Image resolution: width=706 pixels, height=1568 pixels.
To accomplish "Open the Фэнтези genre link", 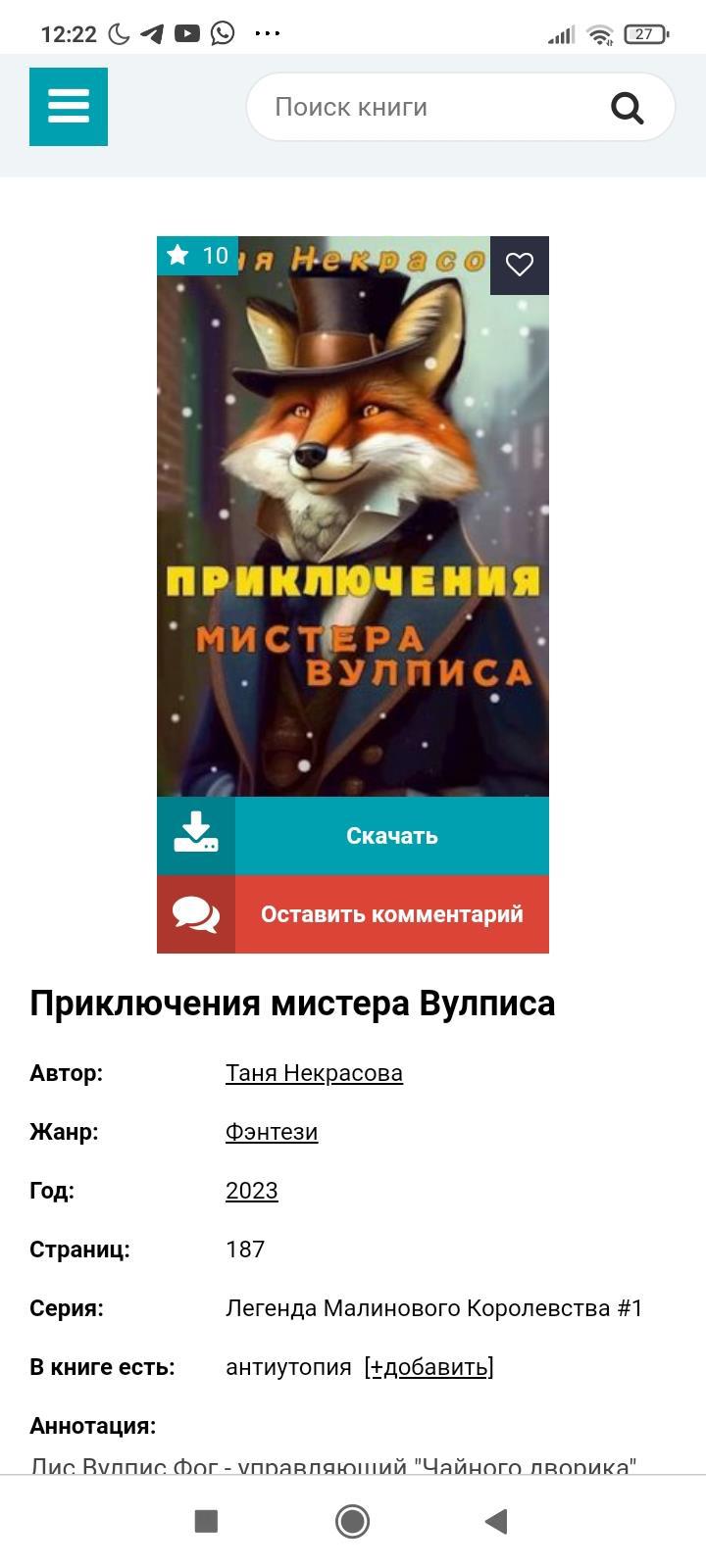I will [272, 1132].
